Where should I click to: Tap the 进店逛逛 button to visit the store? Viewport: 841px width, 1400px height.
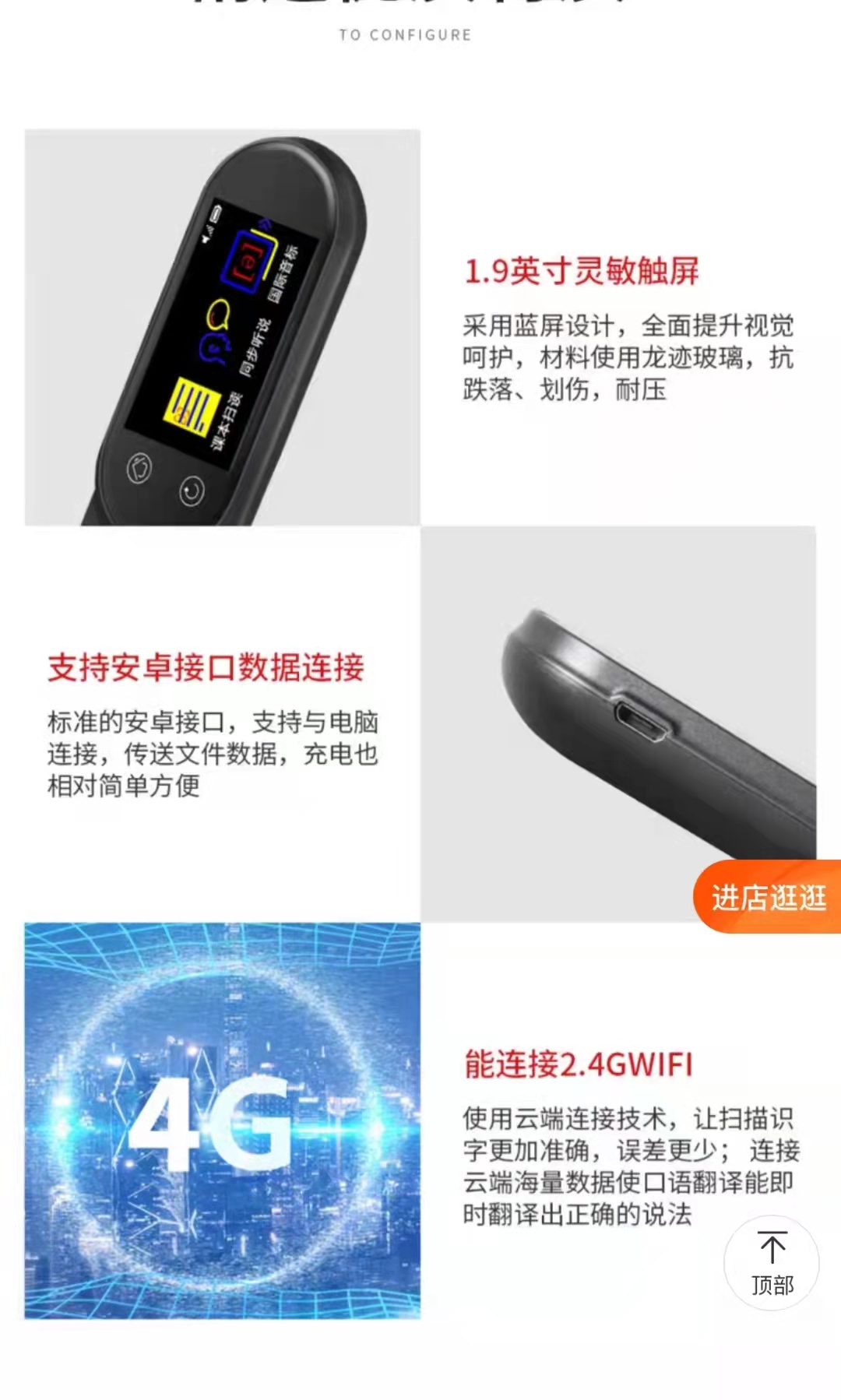tap(768, 897)
